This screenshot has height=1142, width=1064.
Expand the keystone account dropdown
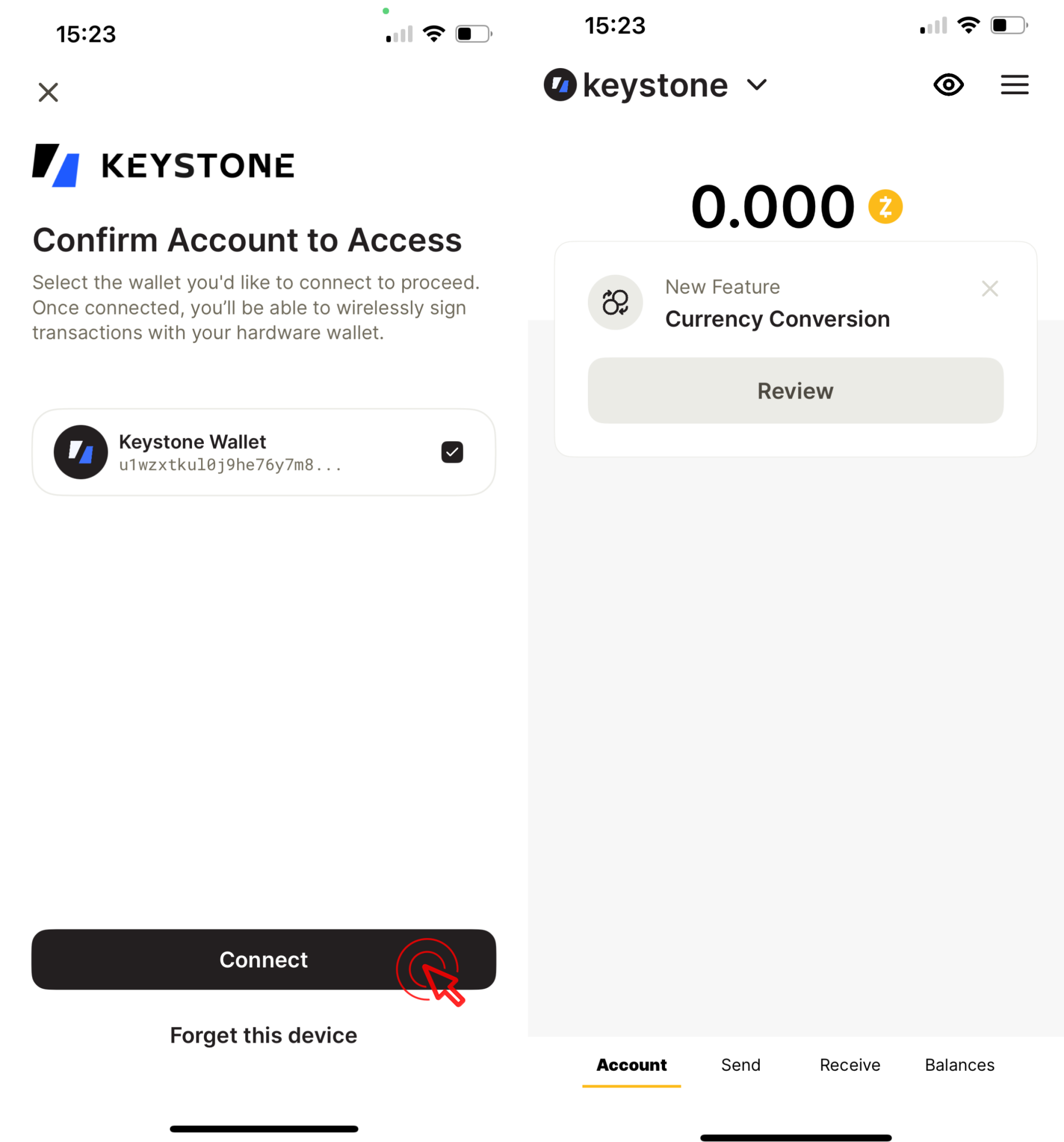click(x=757, y=85)
